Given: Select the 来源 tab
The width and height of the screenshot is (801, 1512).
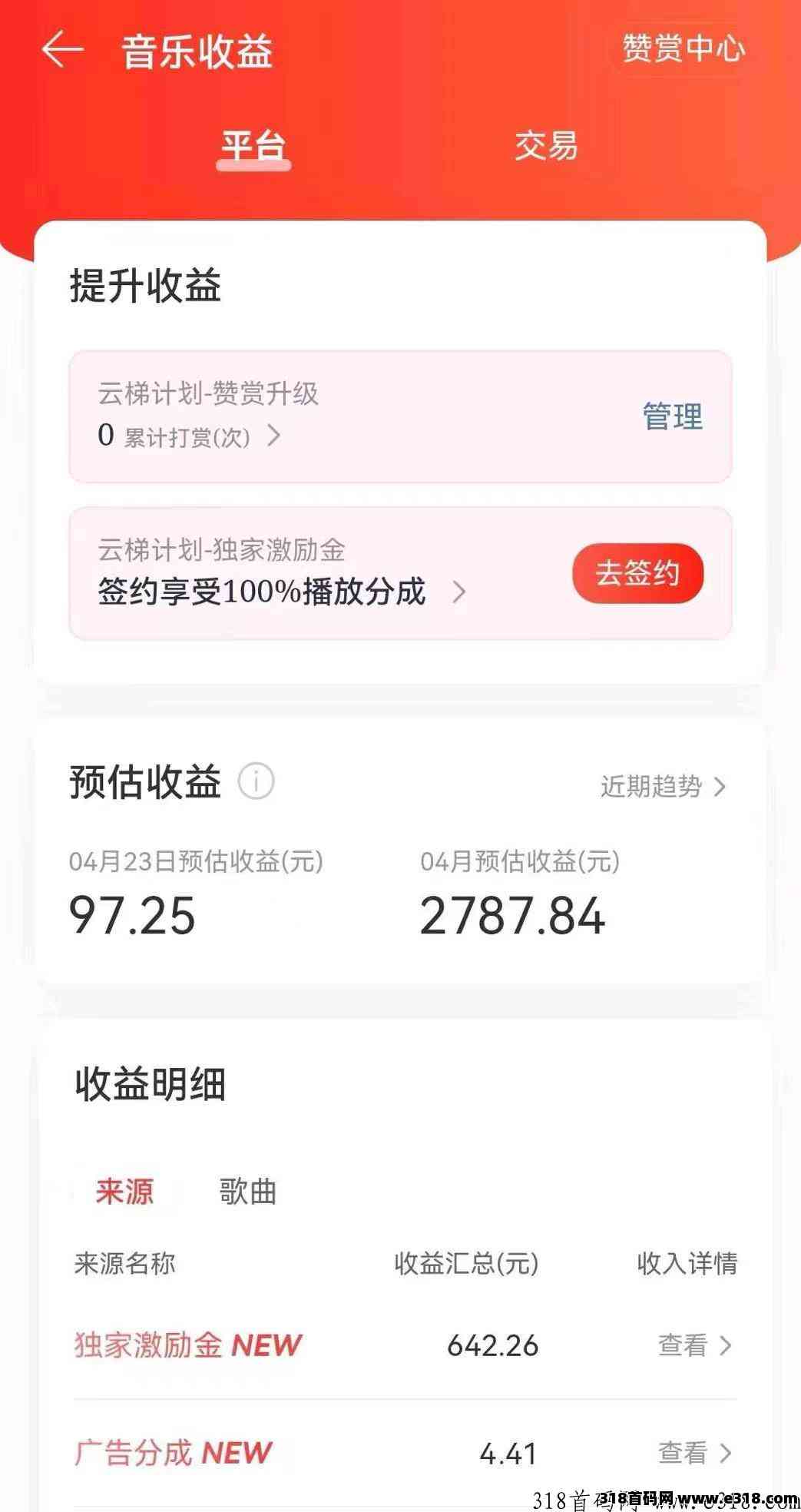Looking at the screenshot, I should [124, 1192].
